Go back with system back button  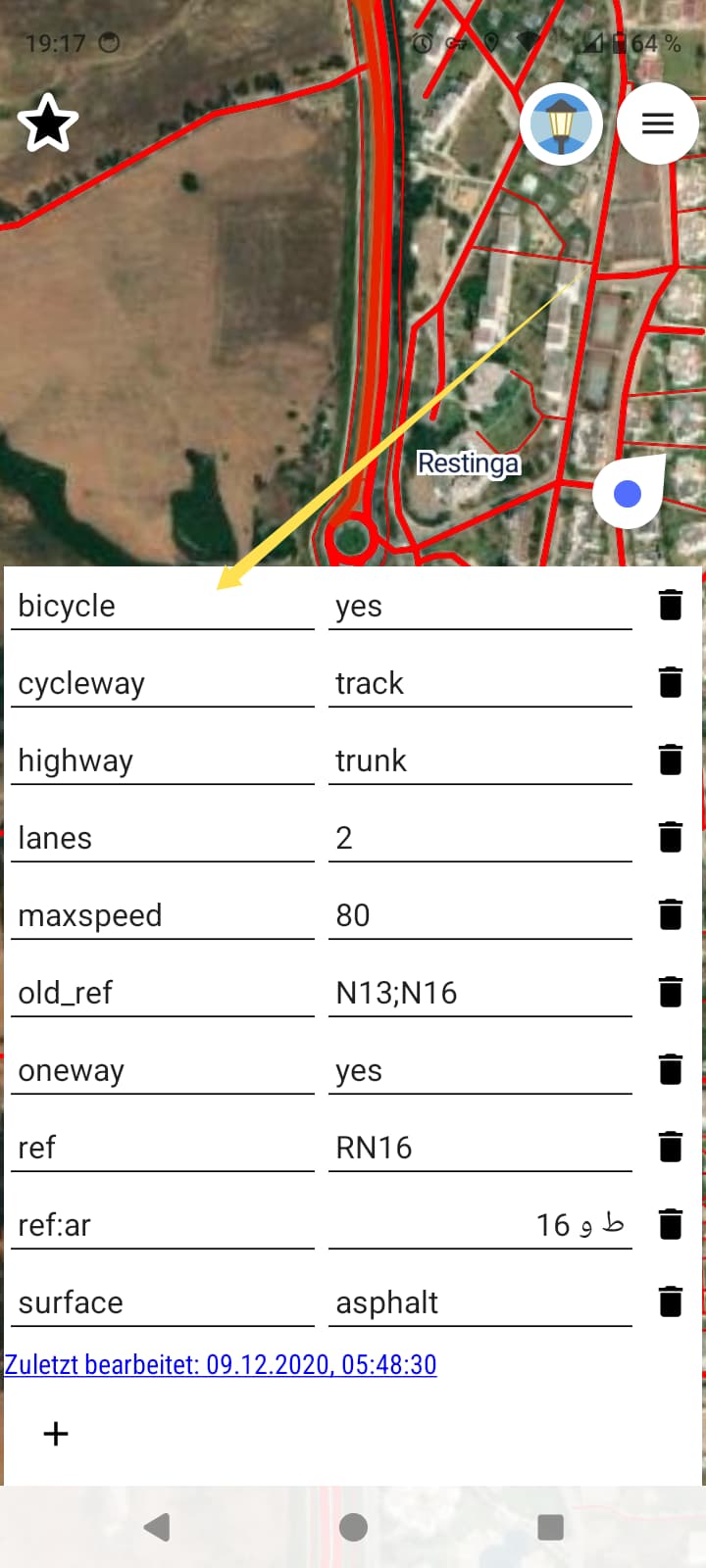[x=157, y=1527]
